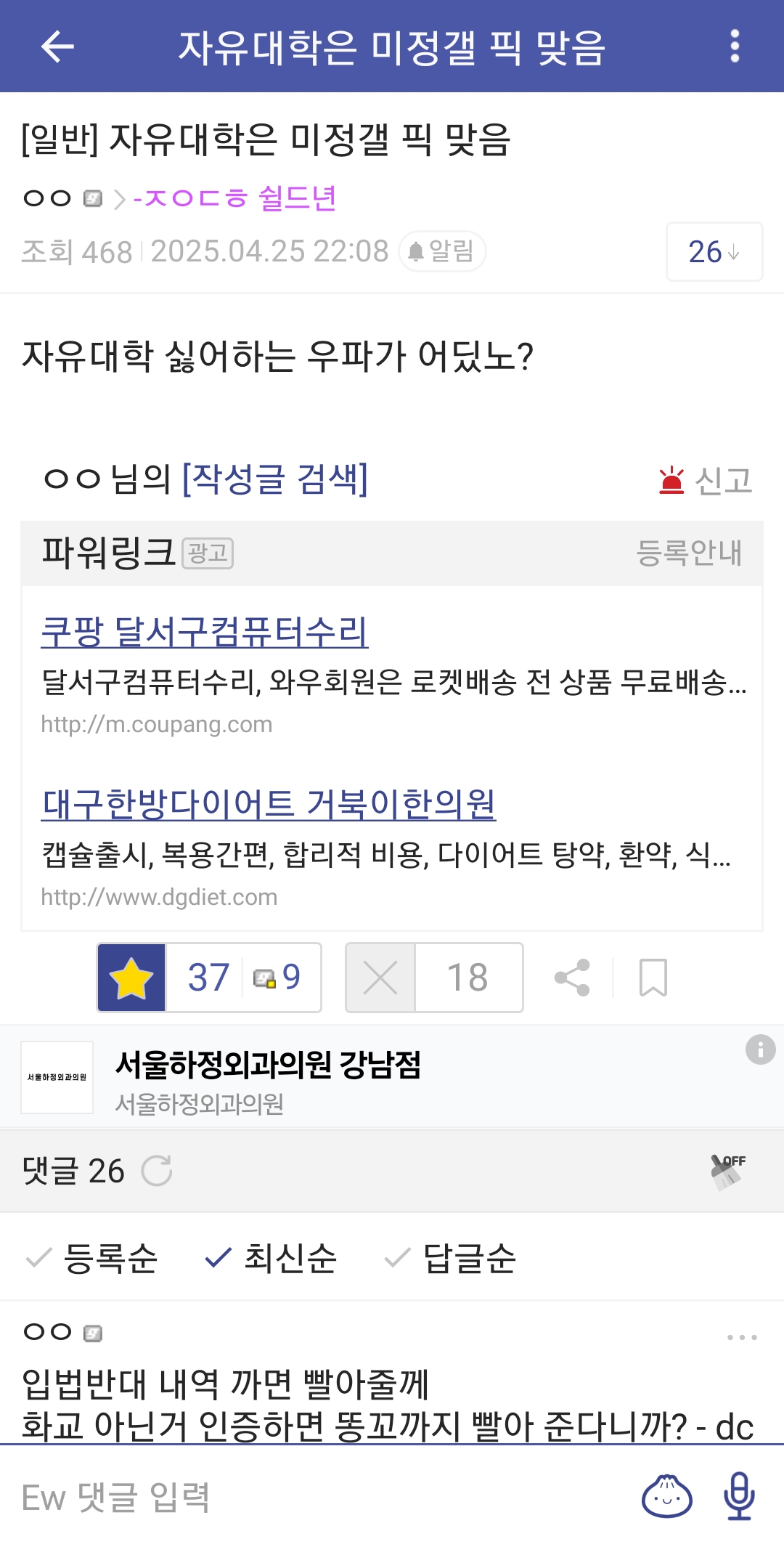Viewport: 784px width, 1547px height.
Task: Open the 쿠팡 달서구컴퓨터수리 ad link
Action: coord(205,631)
